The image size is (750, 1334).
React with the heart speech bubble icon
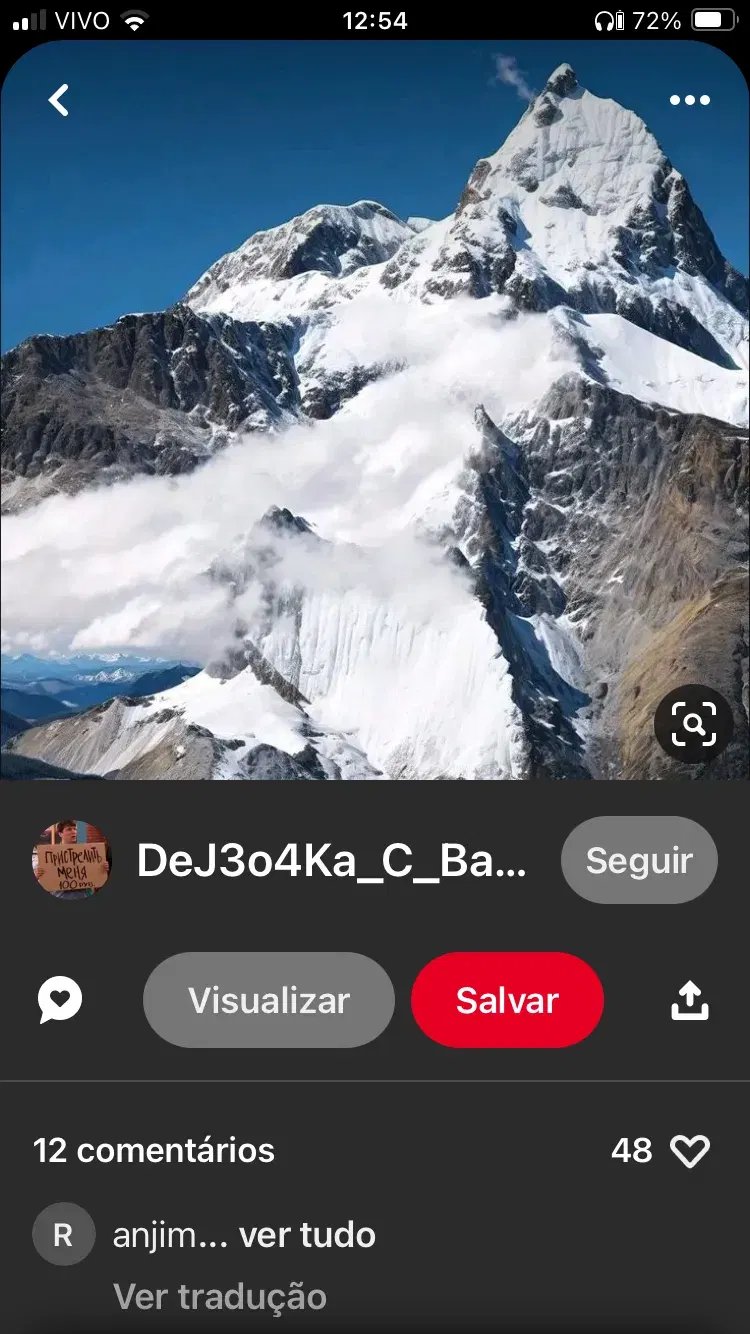60,999
